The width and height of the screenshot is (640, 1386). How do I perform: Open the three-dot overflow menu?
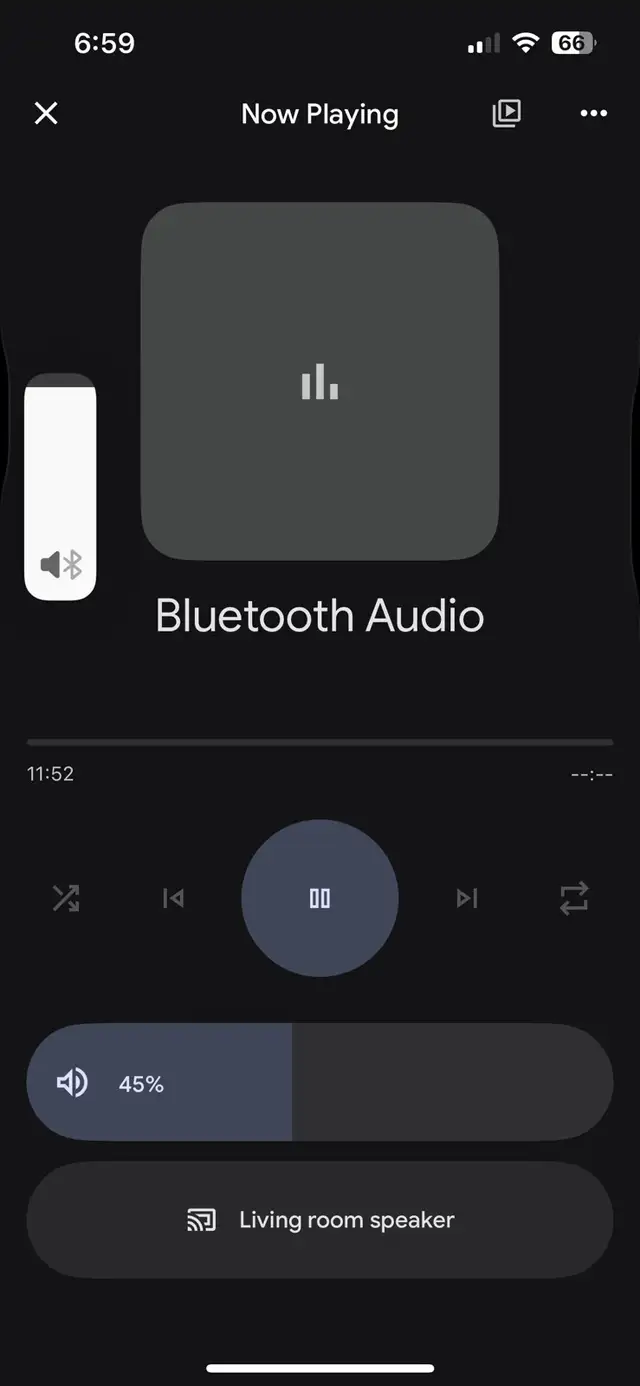click(594, 114)
